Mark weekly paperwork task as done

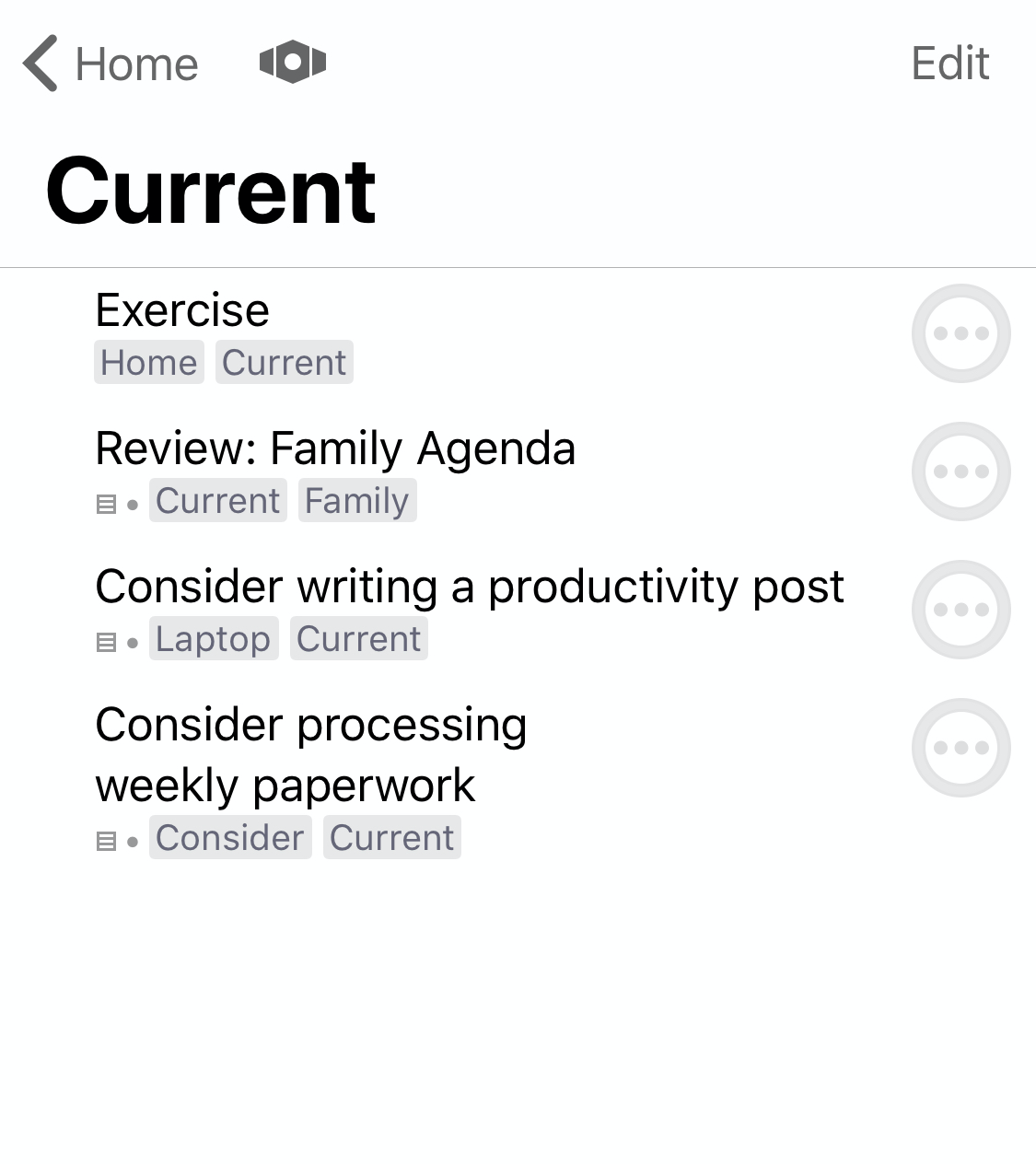[960, 748]
